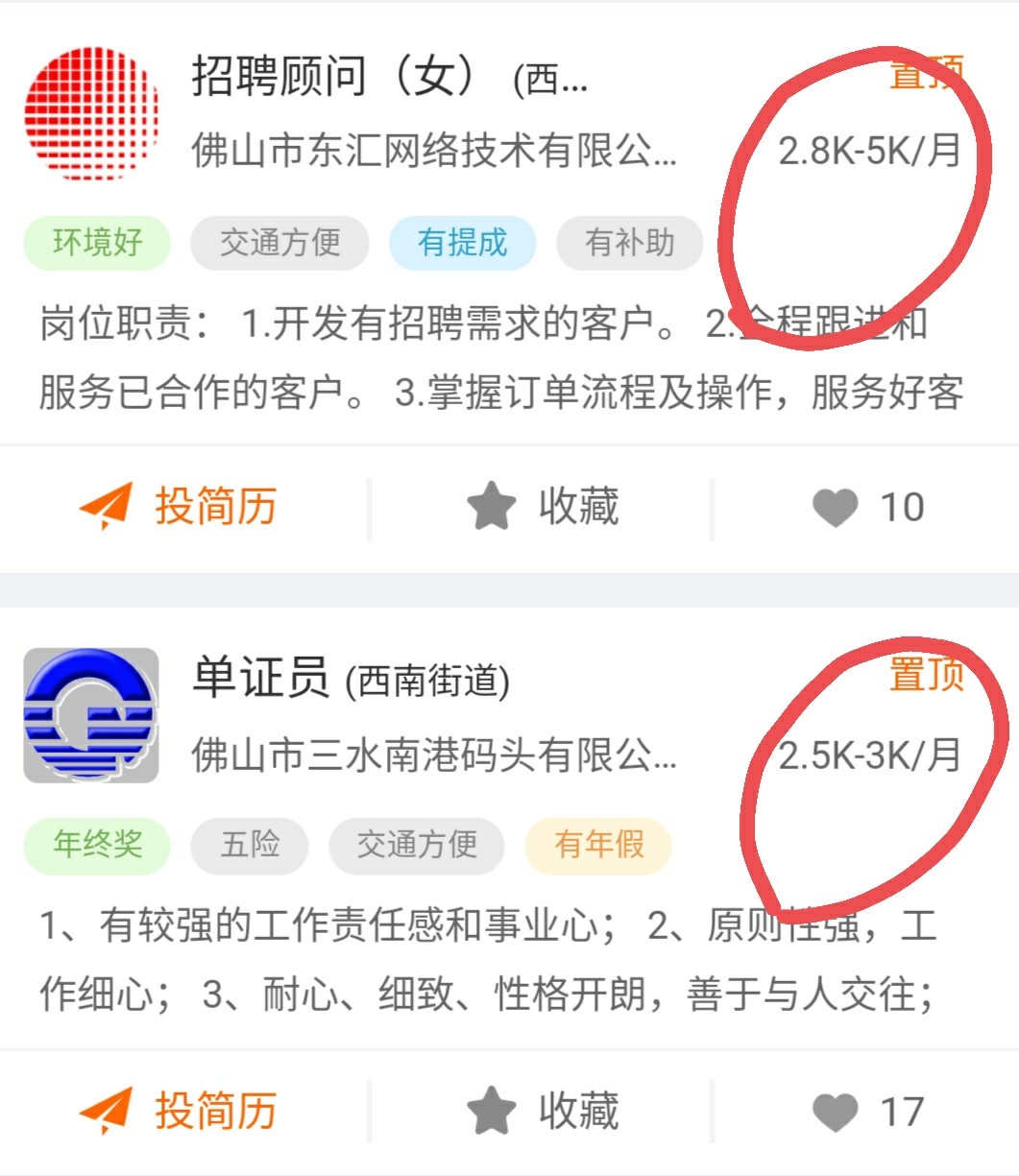Tap 投简历 for the 招聘顾问 job

(180, 507)
